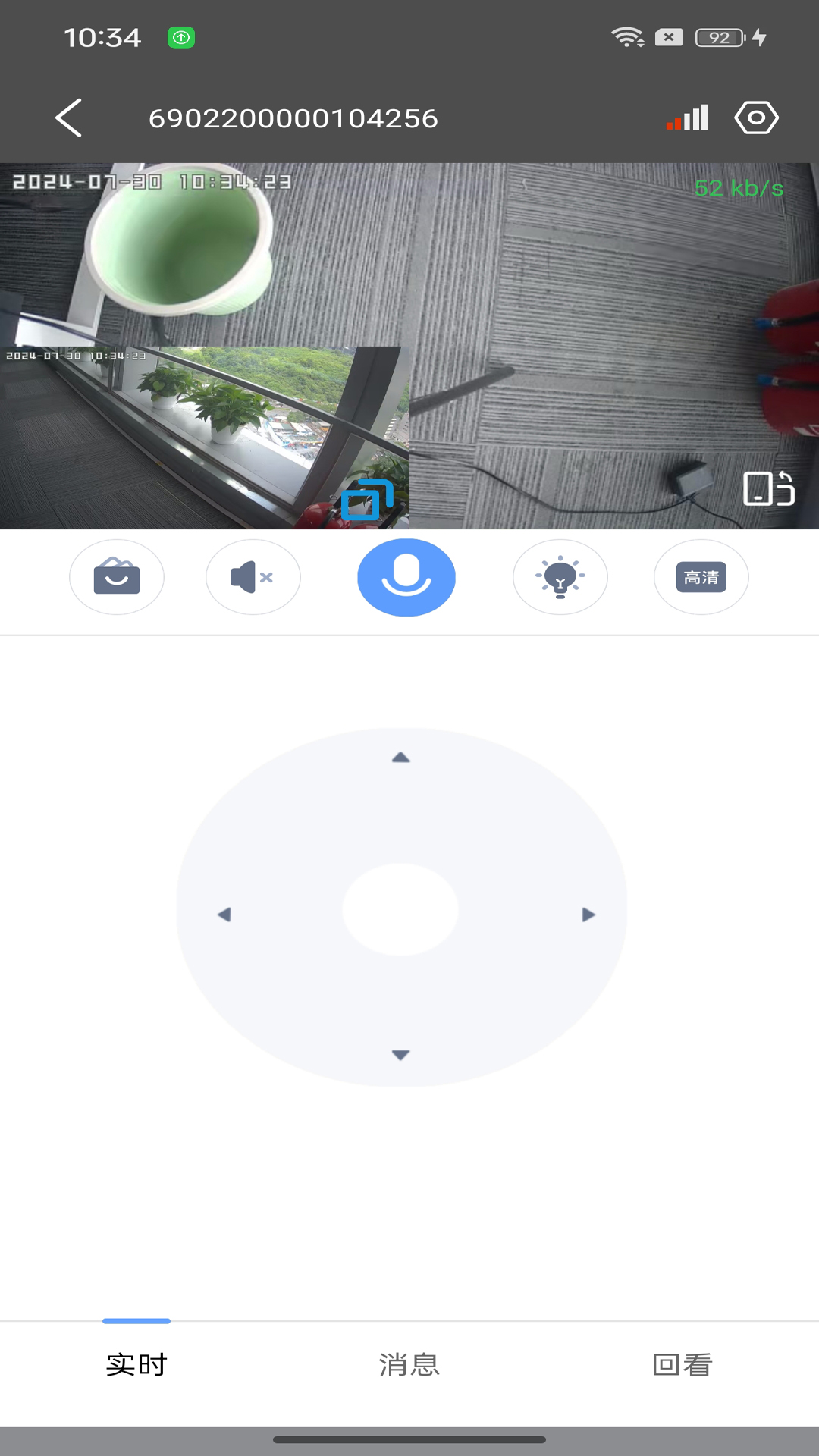Pan the camera right with the arrow
This screenshot has height=1456, width=819.
click(x=588, y=915)
